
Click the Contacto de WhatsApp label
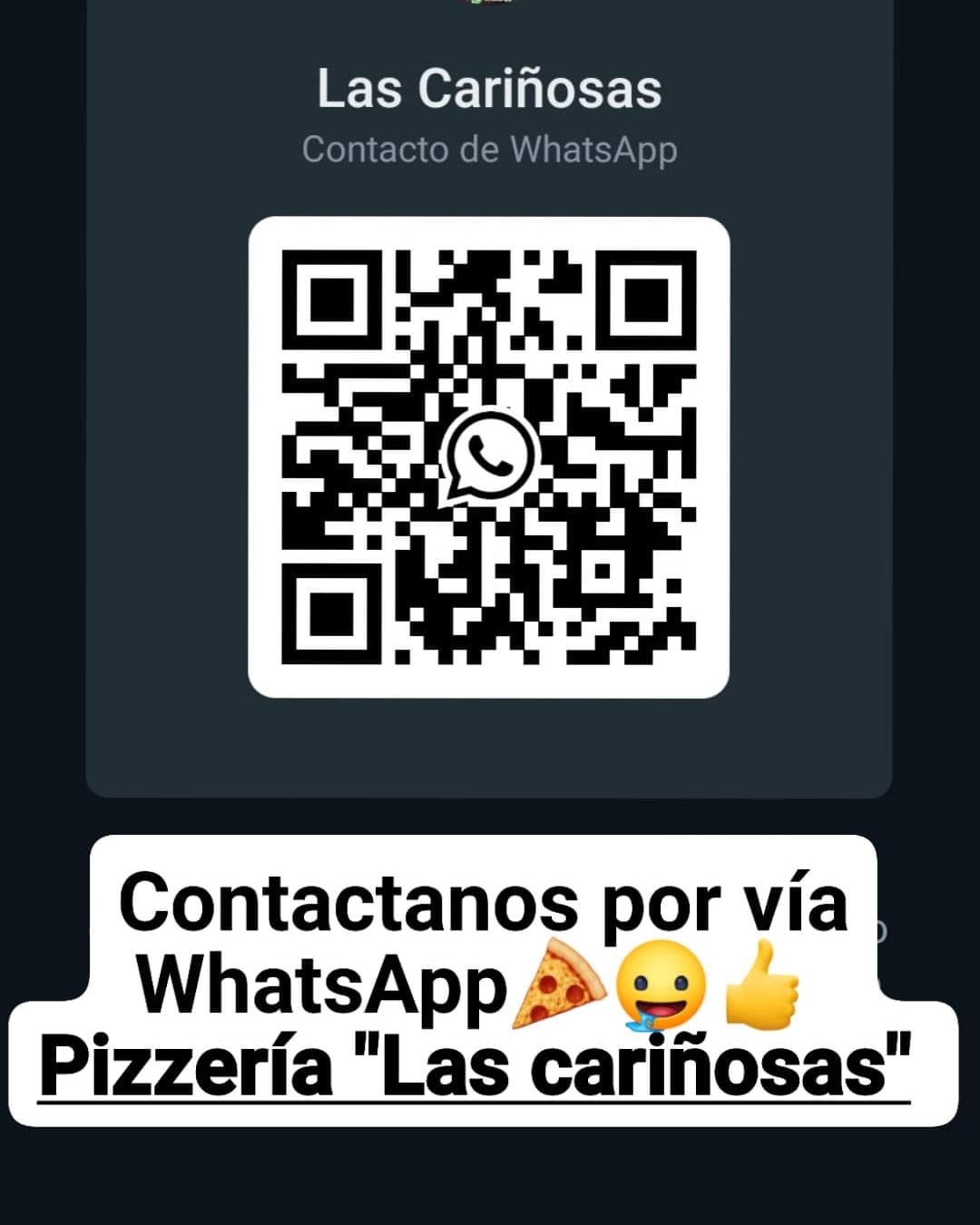(x=490, y=150)
